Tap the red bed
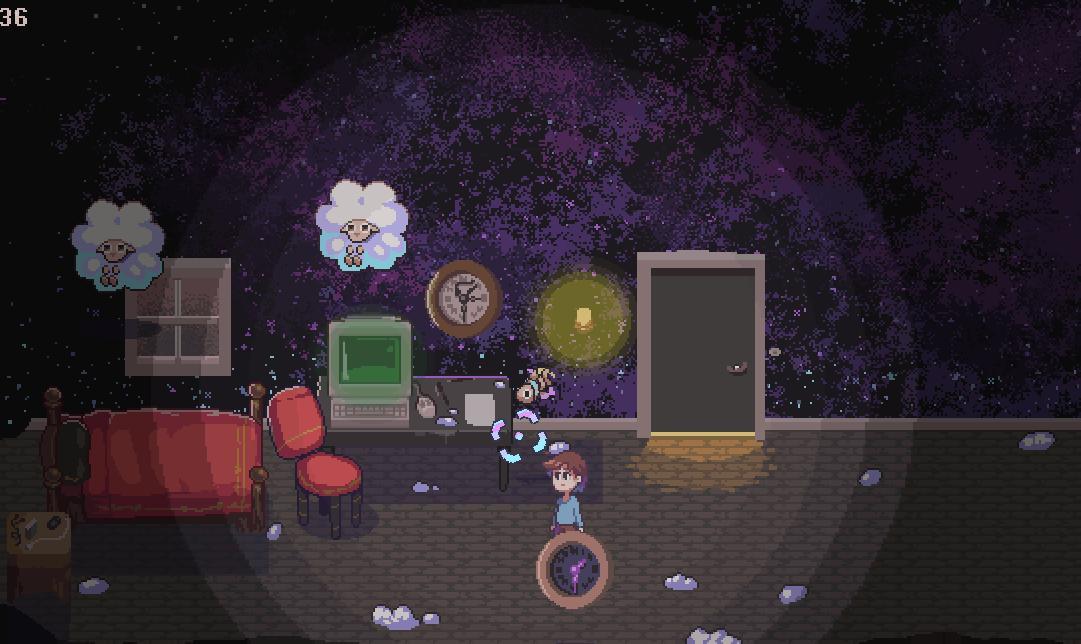The width and height of the screenshot is (1081, 644). tap(160, 460)
